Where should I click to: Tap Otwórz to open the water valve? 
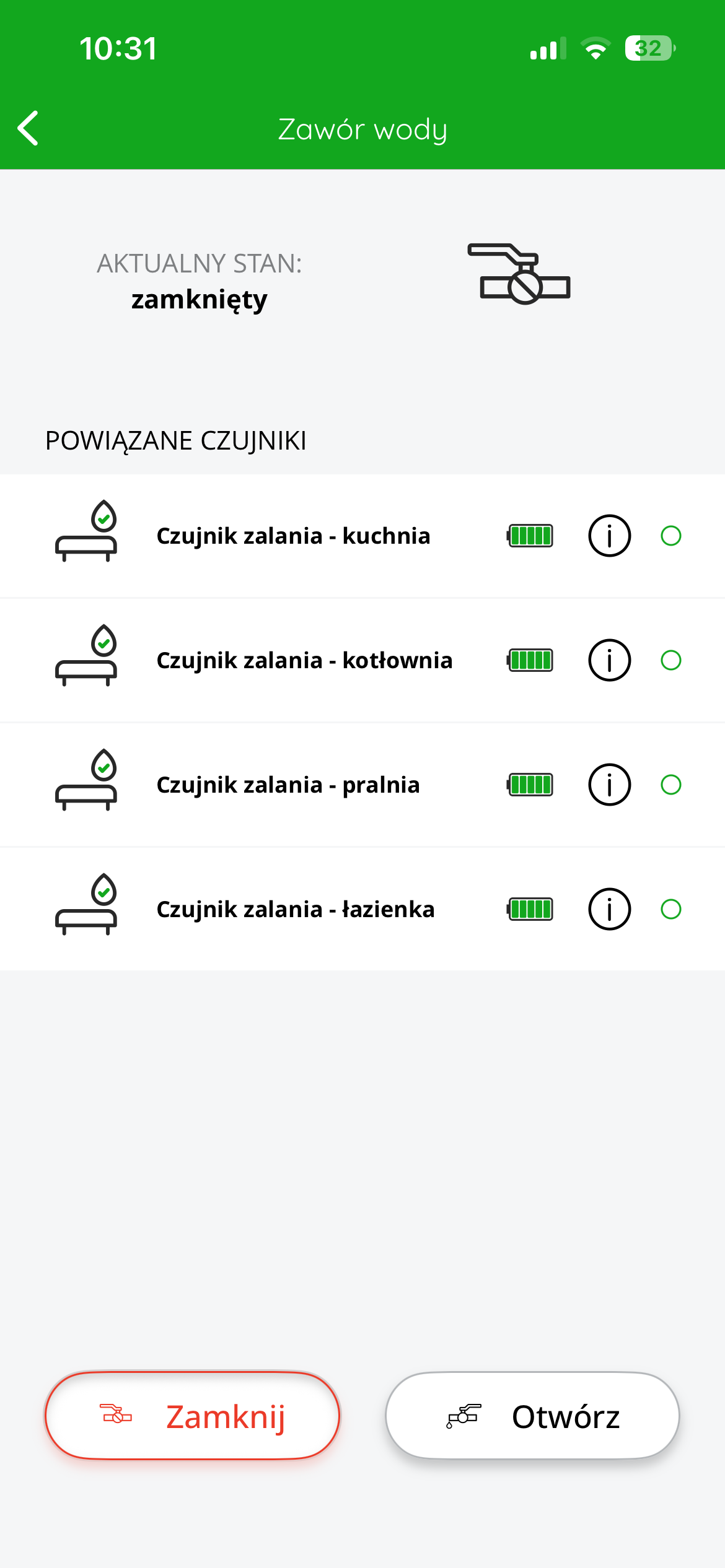click(x=532, y=1416)
